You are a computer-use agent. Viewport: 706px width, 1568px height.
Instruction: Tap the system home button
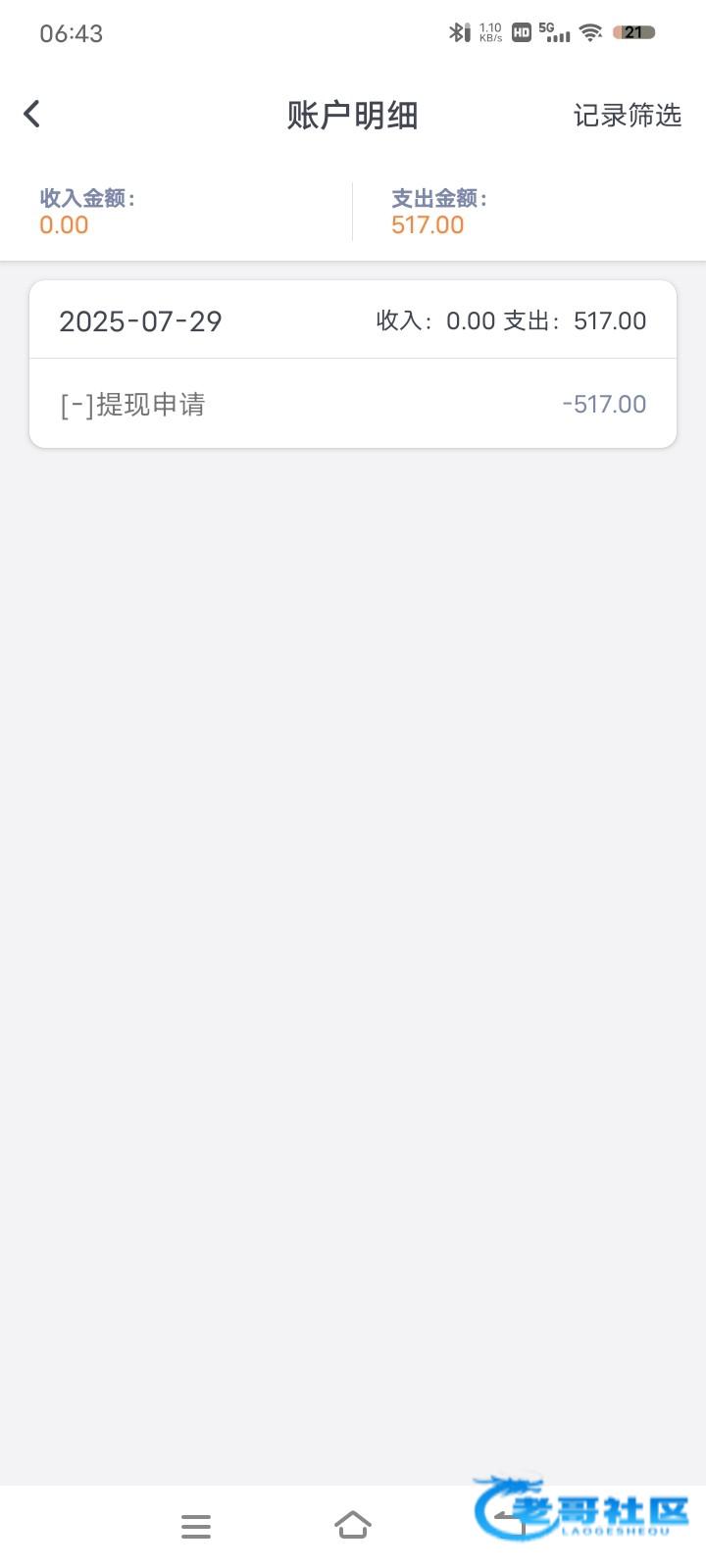coord(353,1525)
